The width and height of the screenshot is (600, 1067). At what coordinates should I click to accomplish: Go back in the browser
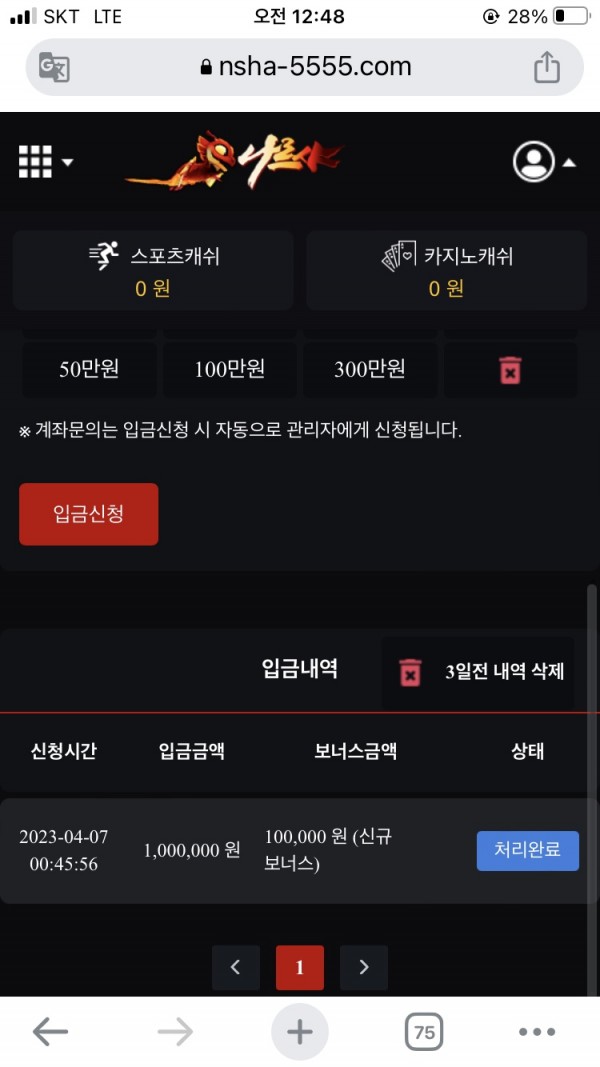[50, 1032]
